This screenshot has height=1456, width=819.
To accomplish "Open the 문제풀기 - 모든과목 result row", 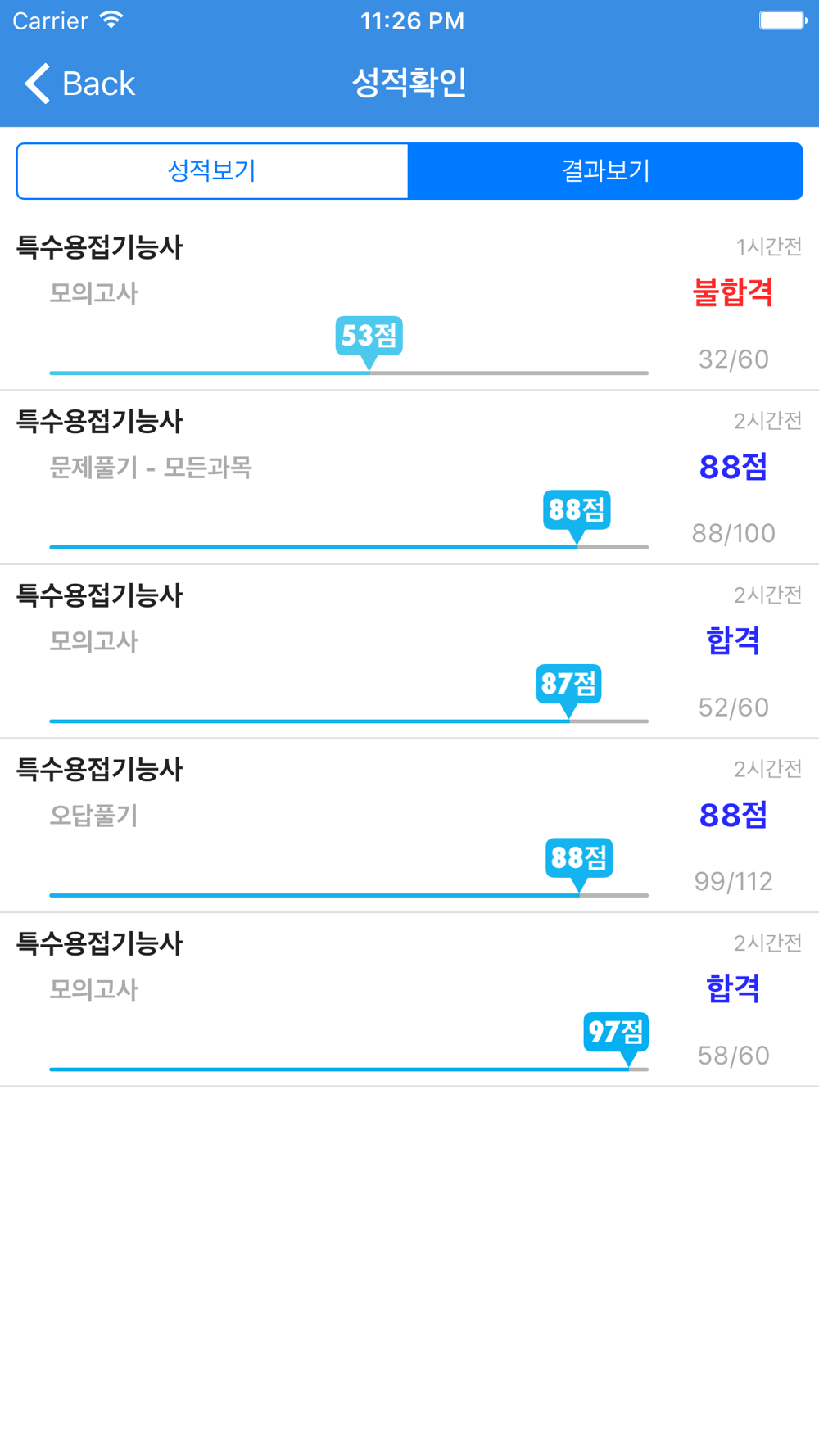I will tap(409, 478).
